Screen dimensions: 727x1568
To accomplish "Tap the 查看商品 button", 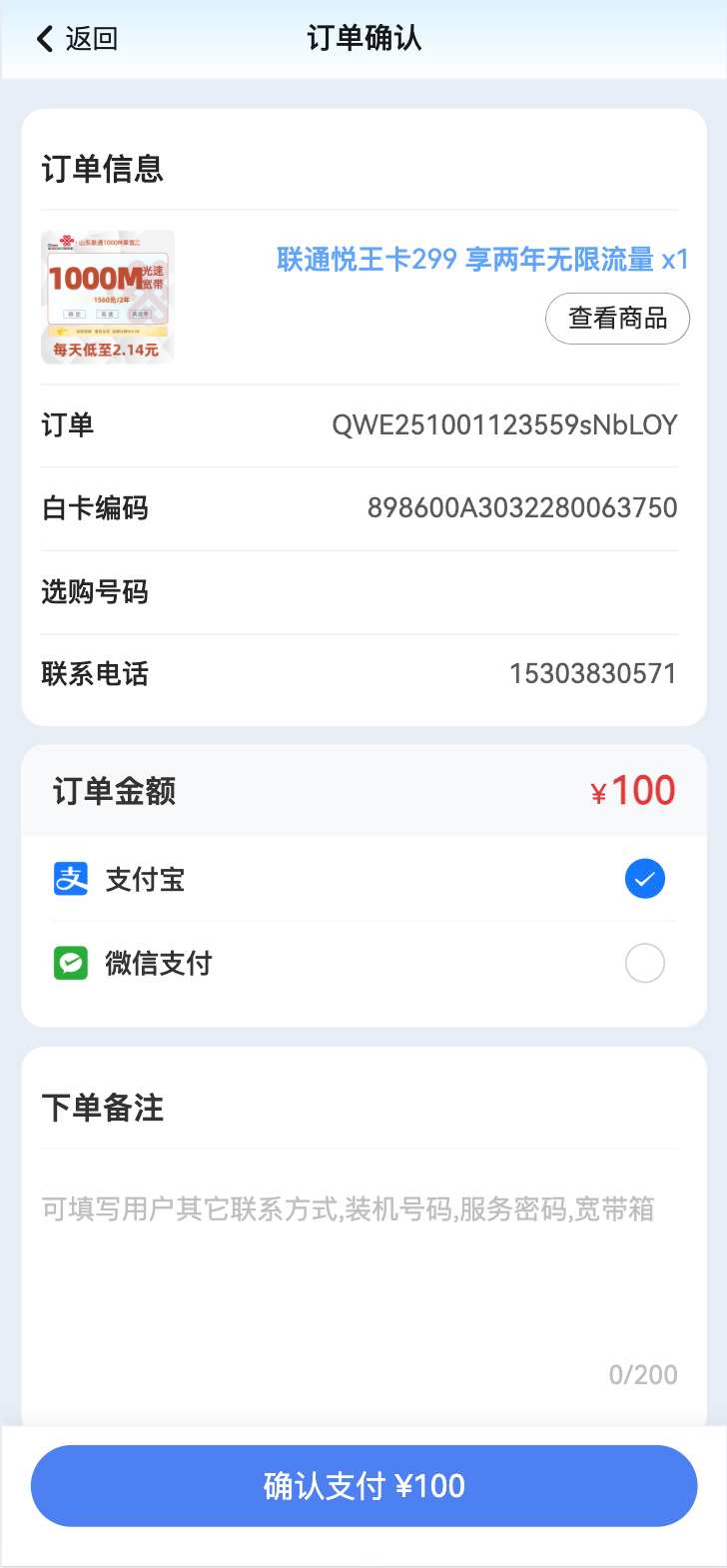I will pos(617,319).
